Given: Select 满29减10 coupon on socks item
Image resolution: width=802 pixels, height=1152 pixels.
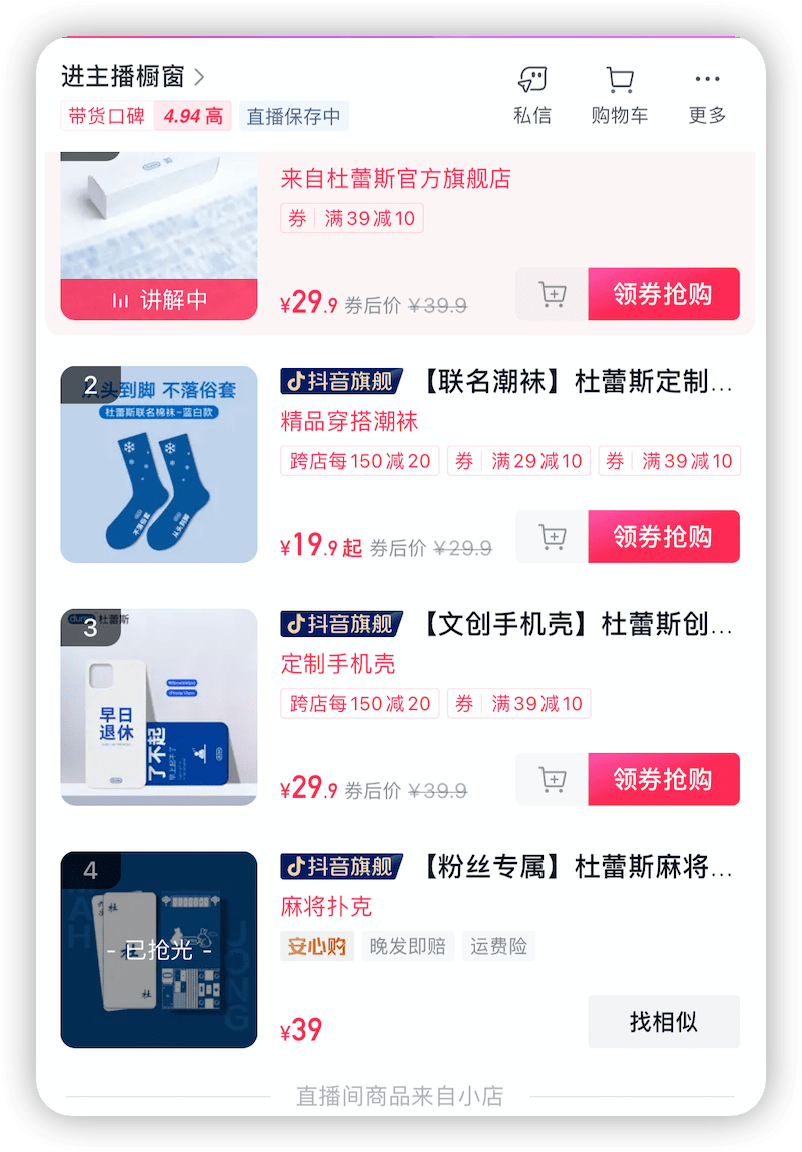Looking at the screenshot, I should click(x=518, y=461).
